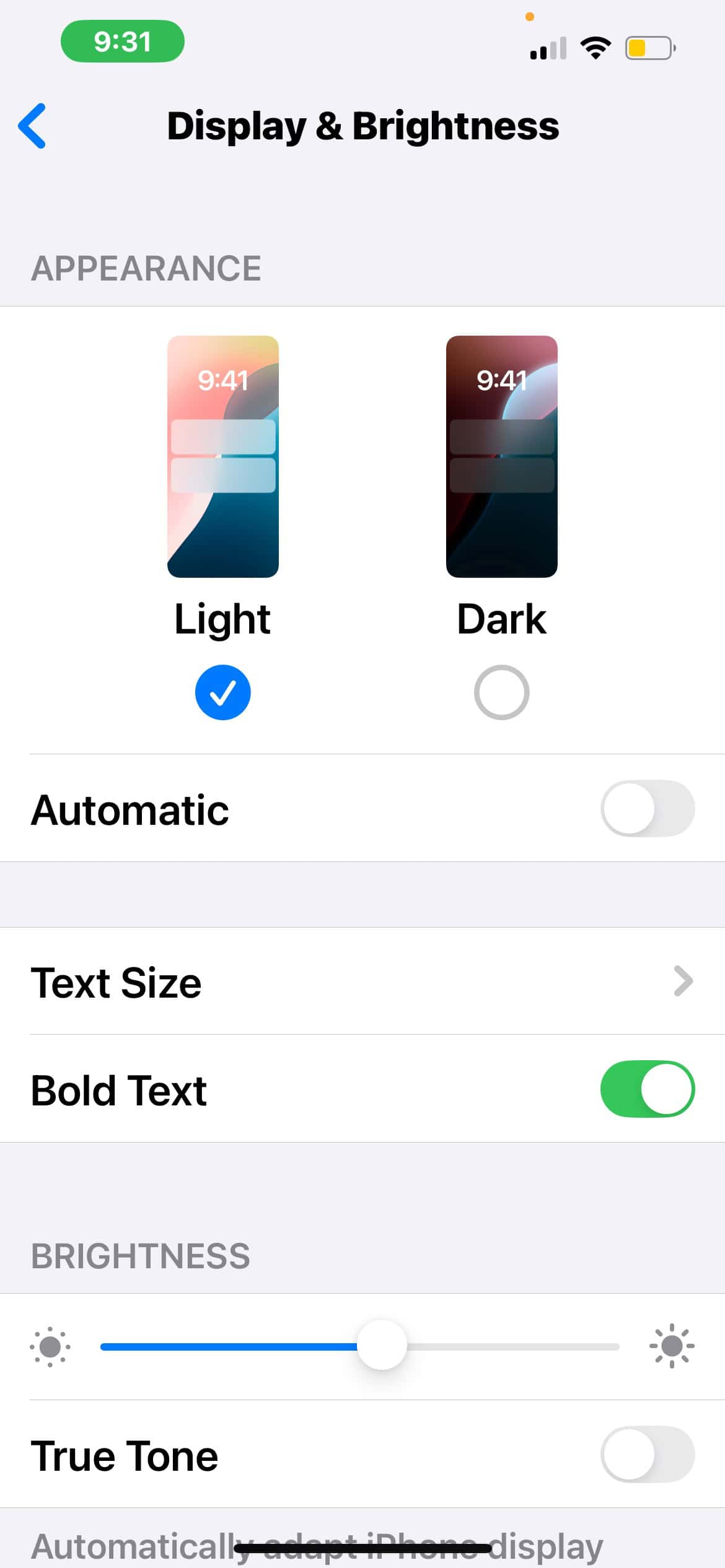Select the Dark appearance radio button
725x1568 pixels.
[501, 692]
